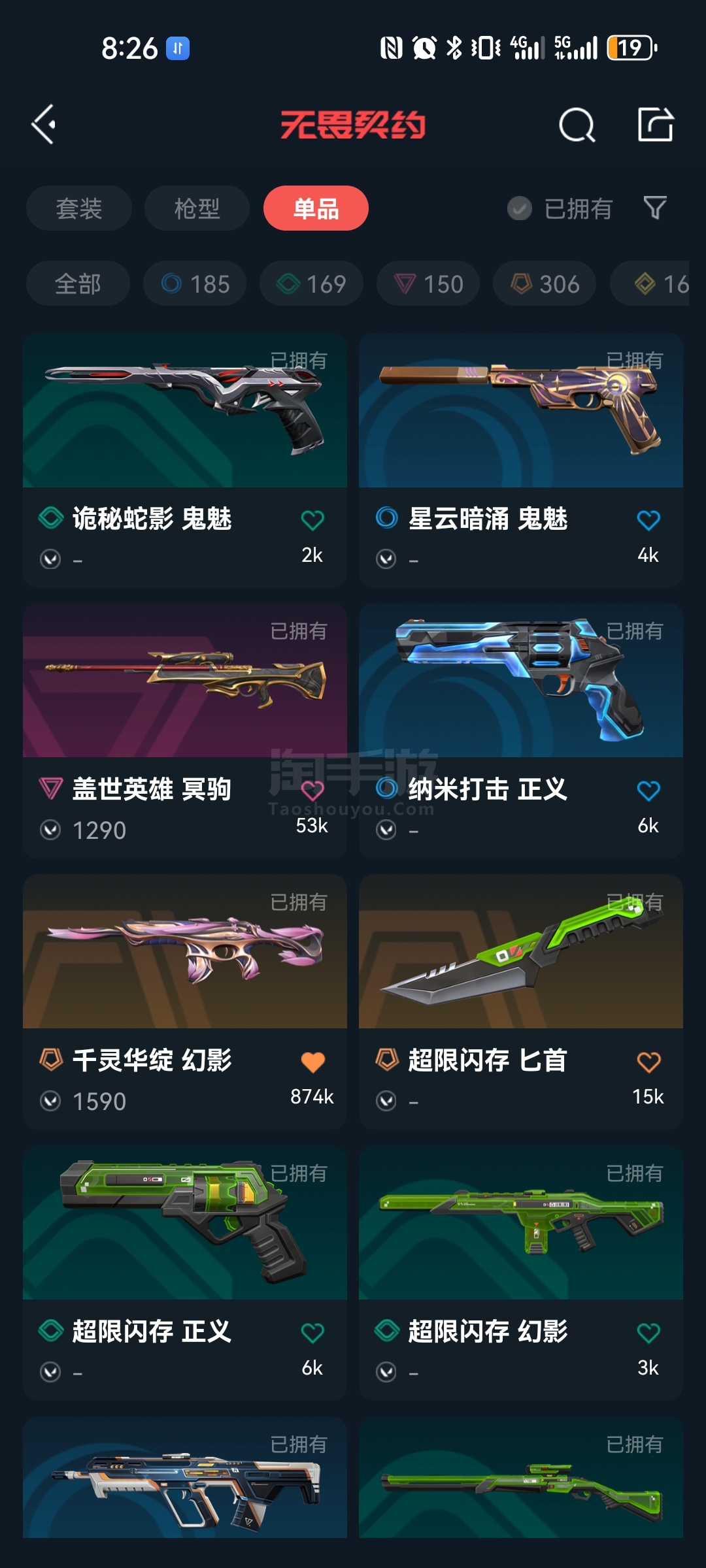Viewport: 706px width, 1568px height.
Task: Open the 超限闪存 匕首 knife card
Action: pos(521,1002)
